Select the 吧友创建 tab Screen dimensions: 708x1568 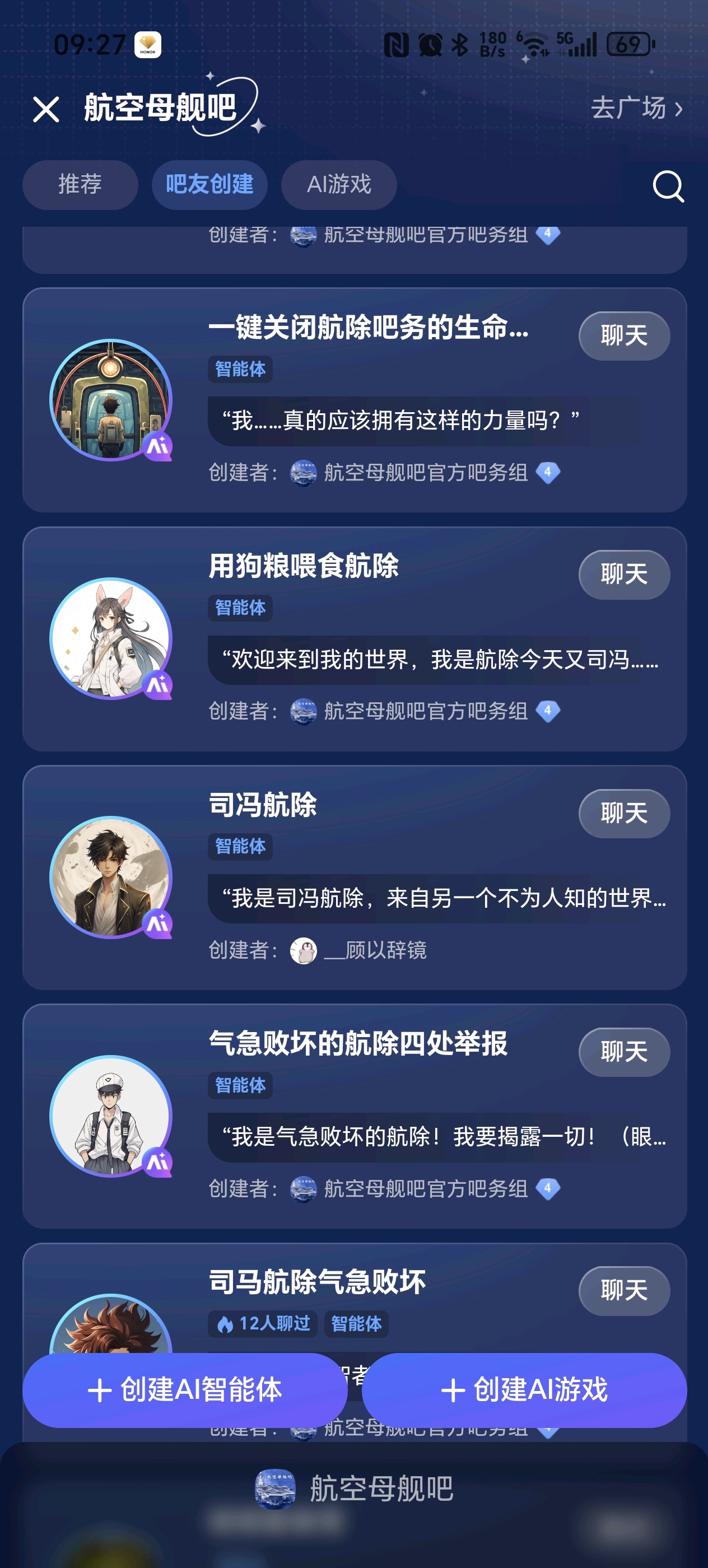[x=209, y=184]
